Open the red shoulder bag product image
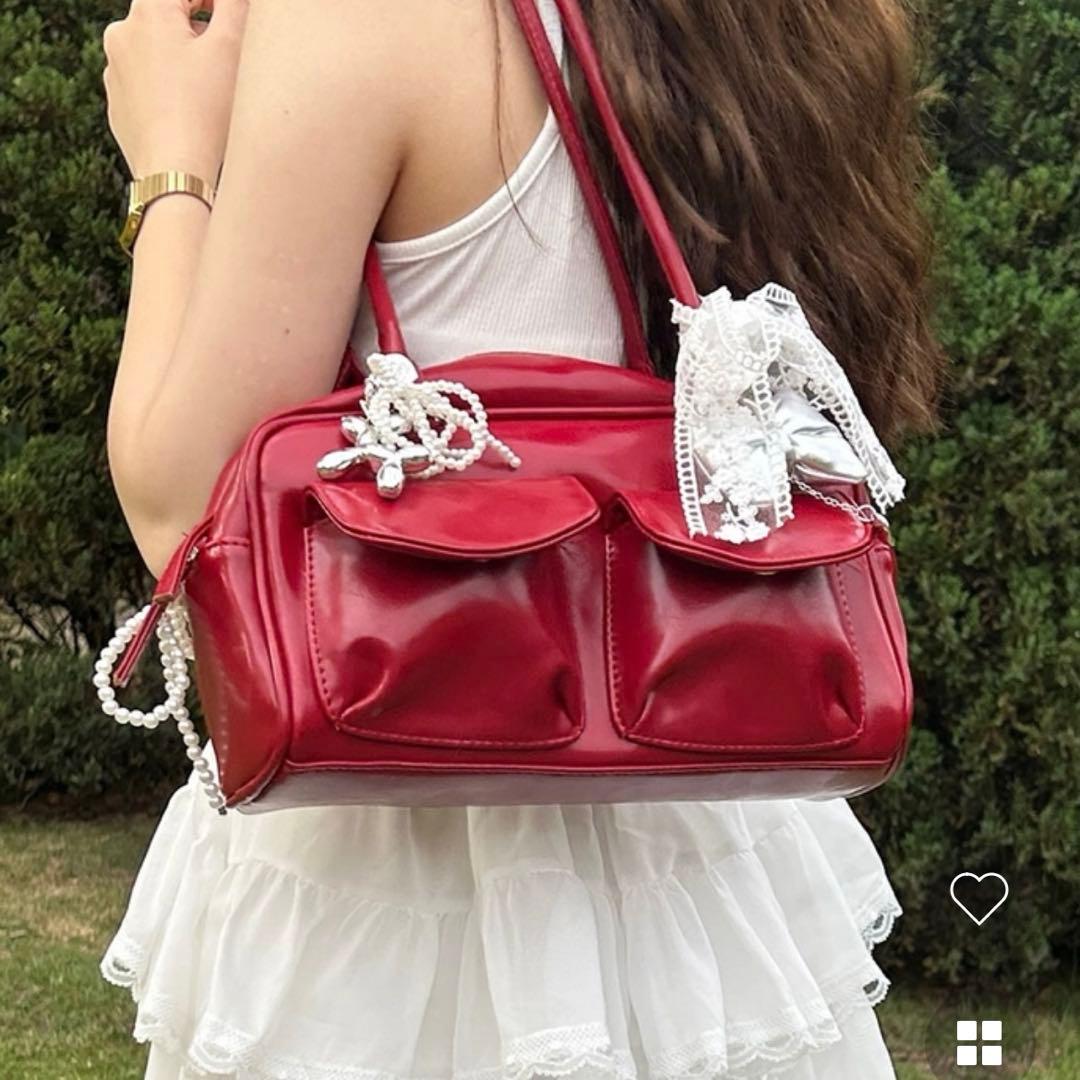 tap(540, 540)
